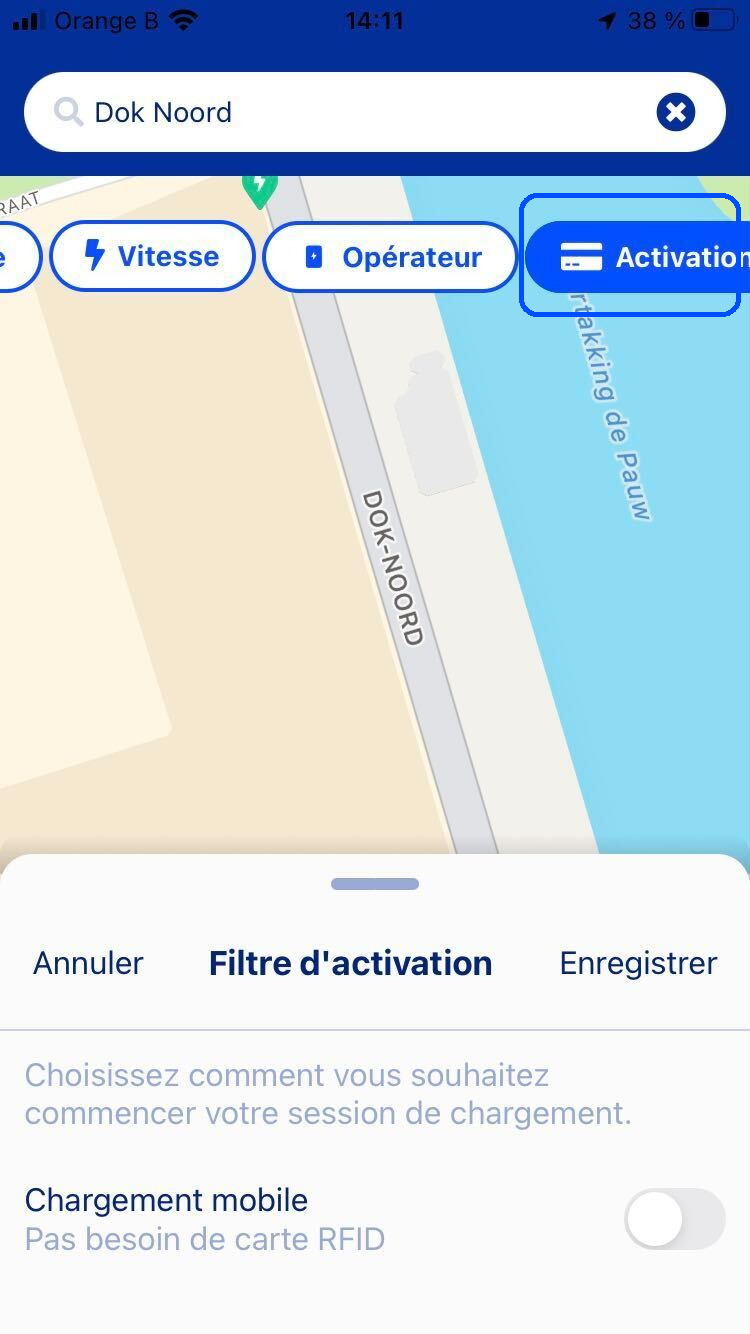Viewport: 750px width, 1334px height.
Task: Click the magnifying glass in the search bar
Action: [x=67, y=111]
